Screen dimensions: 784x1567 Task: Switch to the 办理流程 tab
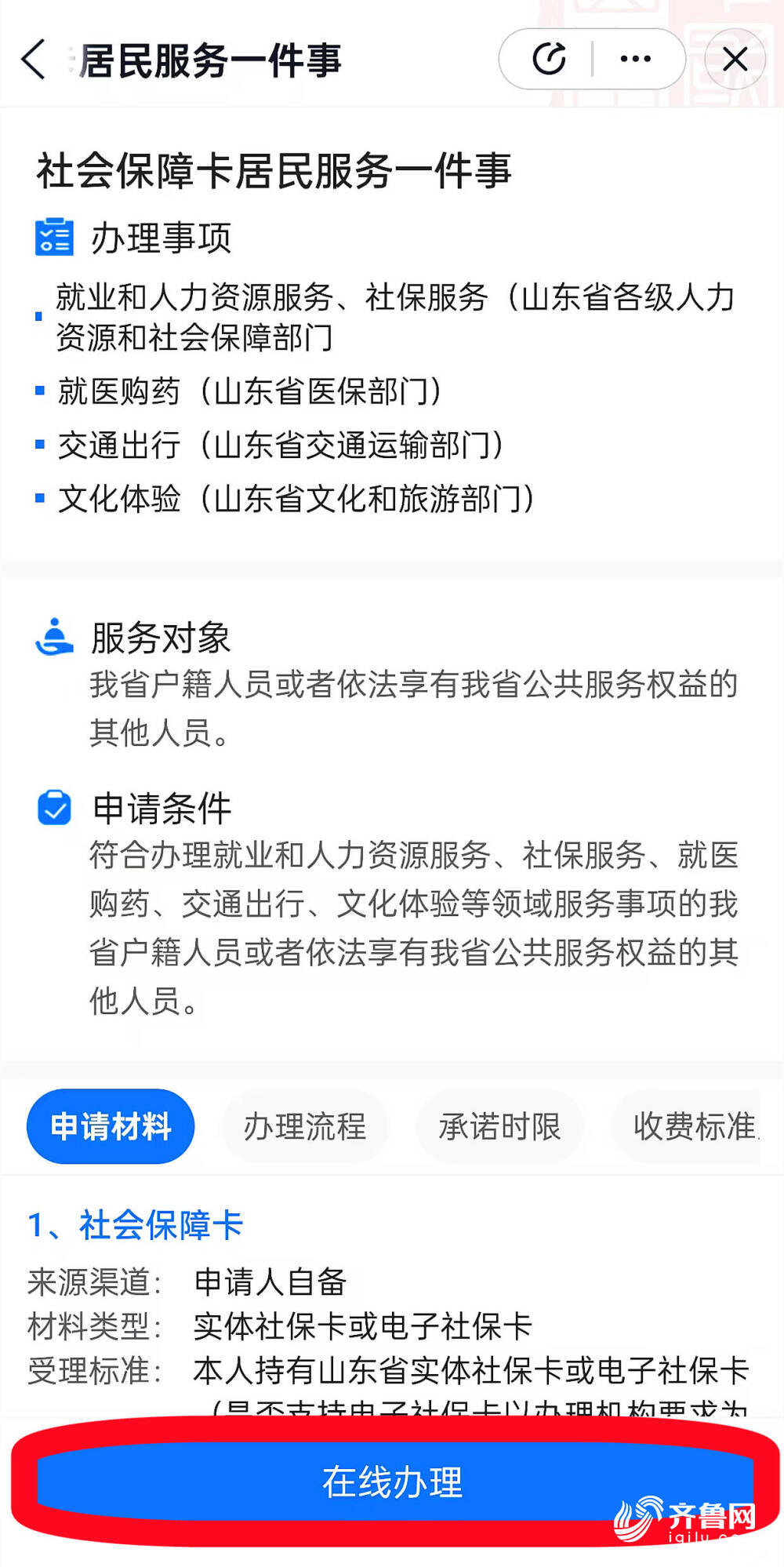(x=305, y=1126)
